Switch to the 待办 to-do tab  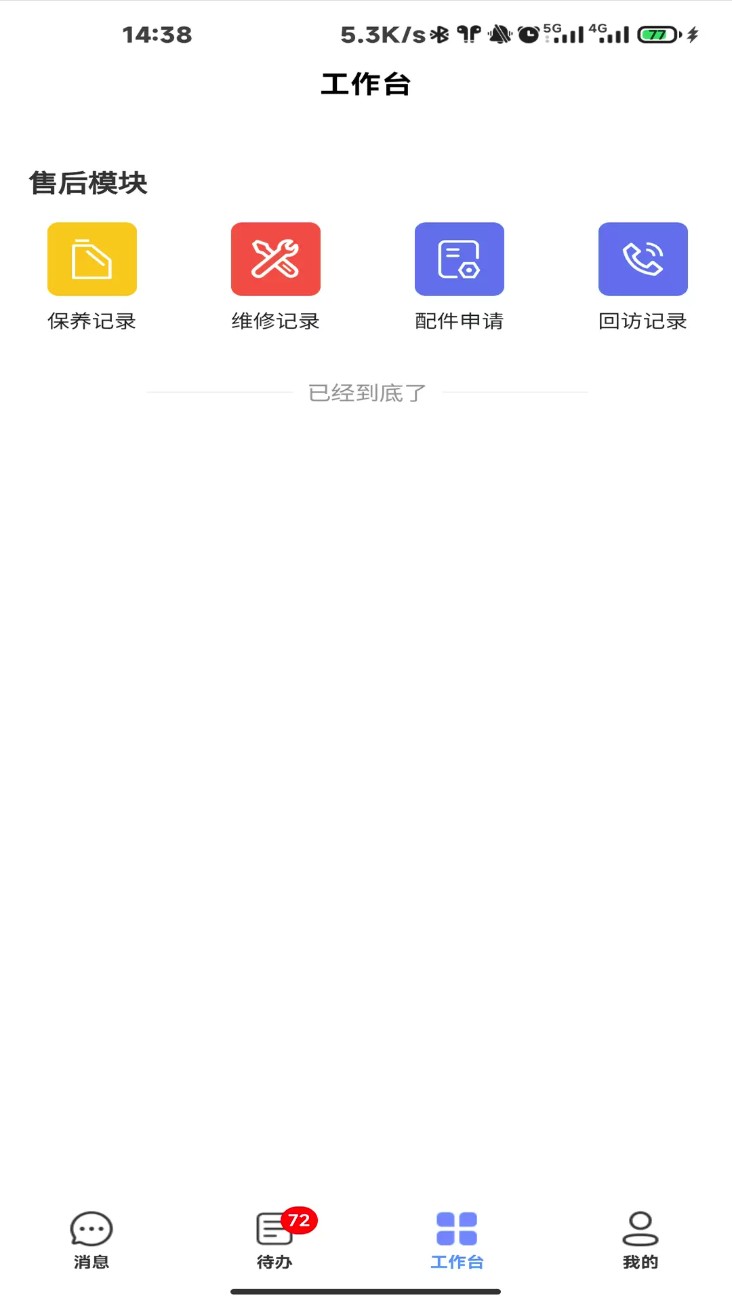point(273,1238)
